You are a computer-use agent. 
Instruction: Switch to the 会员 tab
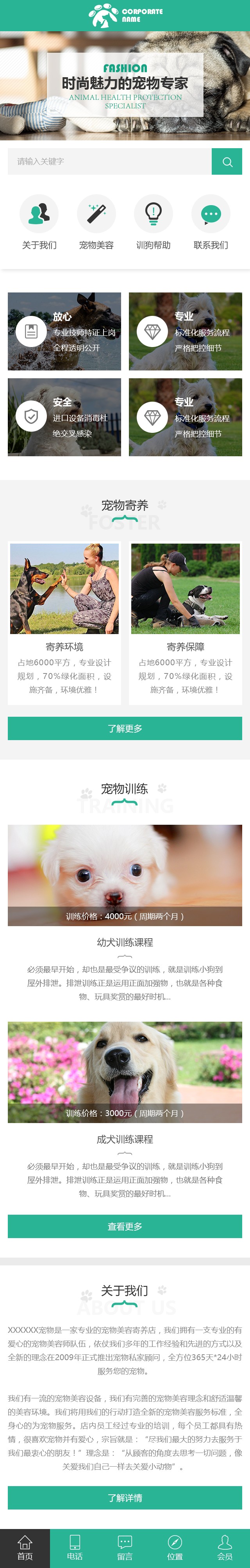pos(225,1548)
